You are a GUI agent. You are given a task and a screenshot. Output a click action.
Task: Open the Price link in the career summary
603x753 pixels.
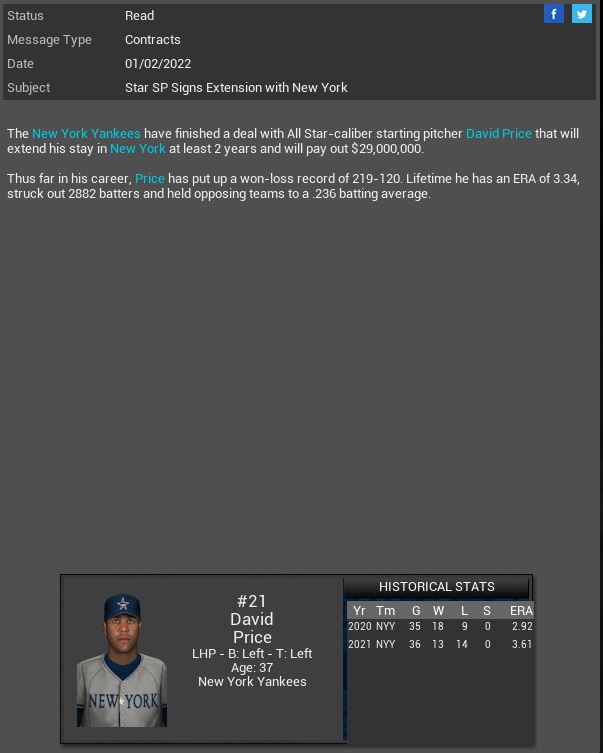click(x=150, y=178)
